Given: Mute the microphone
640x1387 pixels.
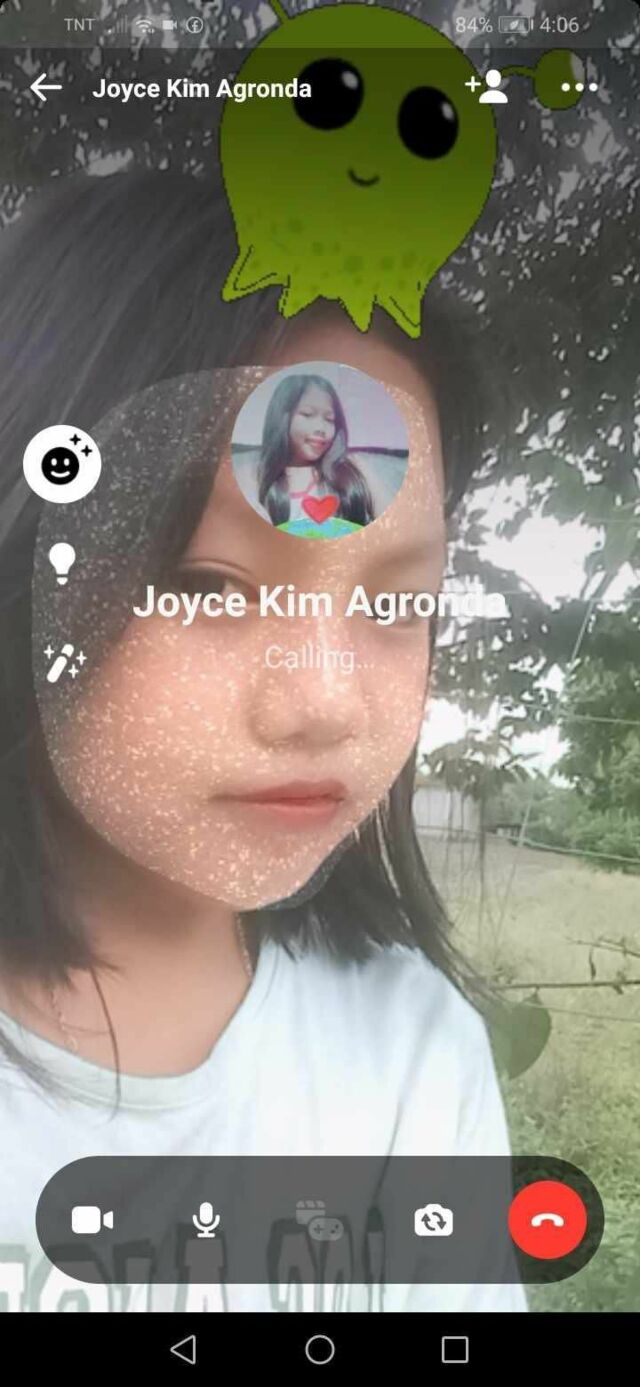Looking at the screenshot, I should (206, 1220).
